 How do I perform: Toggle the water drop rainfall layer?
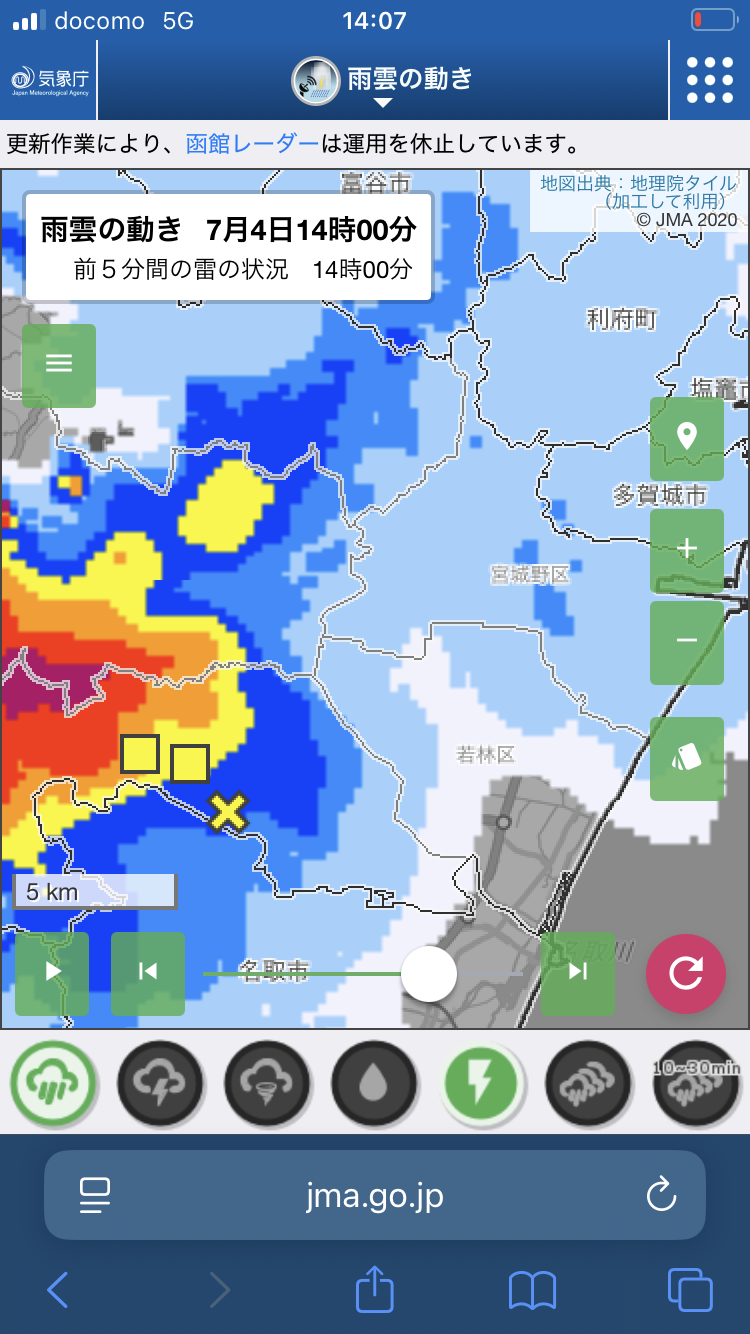click(374, 1083)
